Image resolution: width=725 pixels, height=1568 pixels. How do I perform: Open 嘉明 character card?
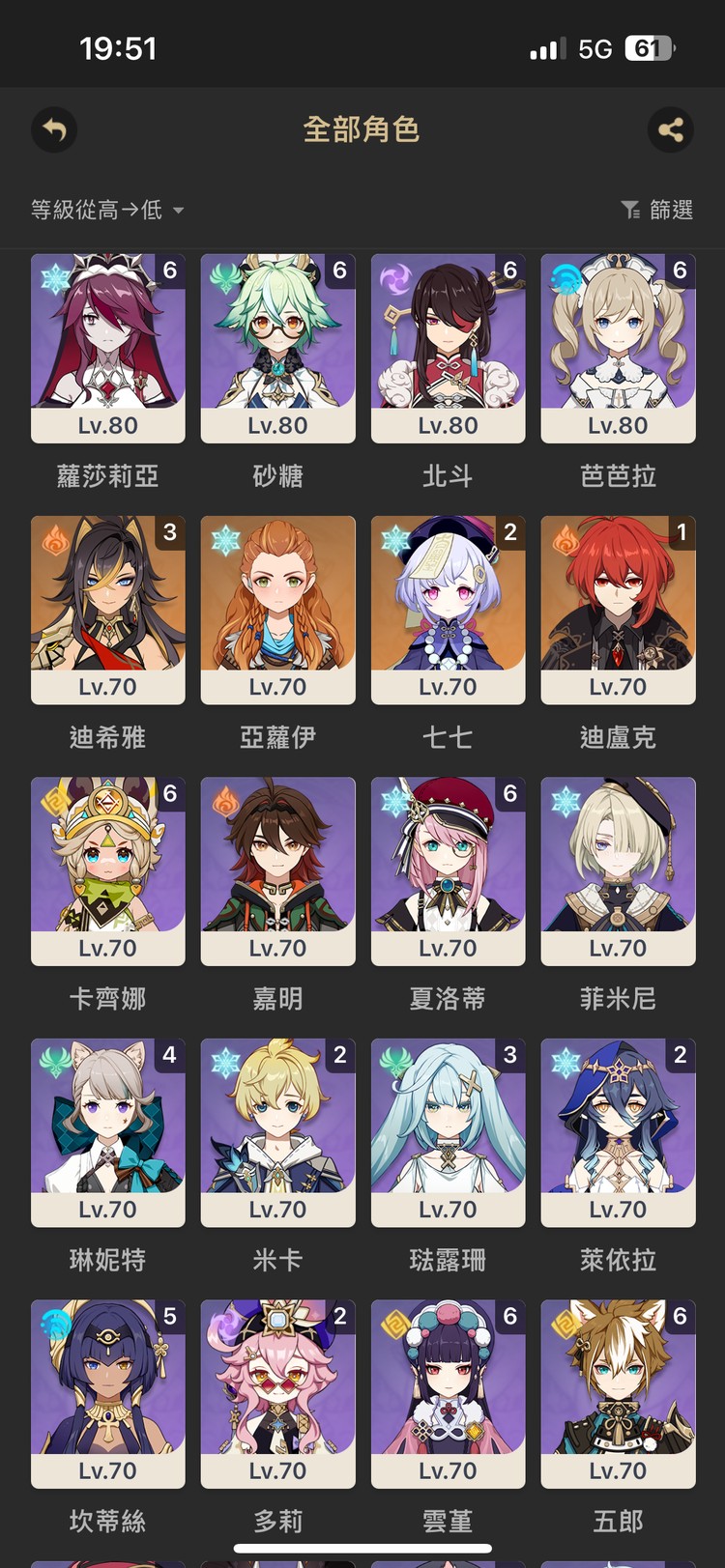(x=278, y=870)
